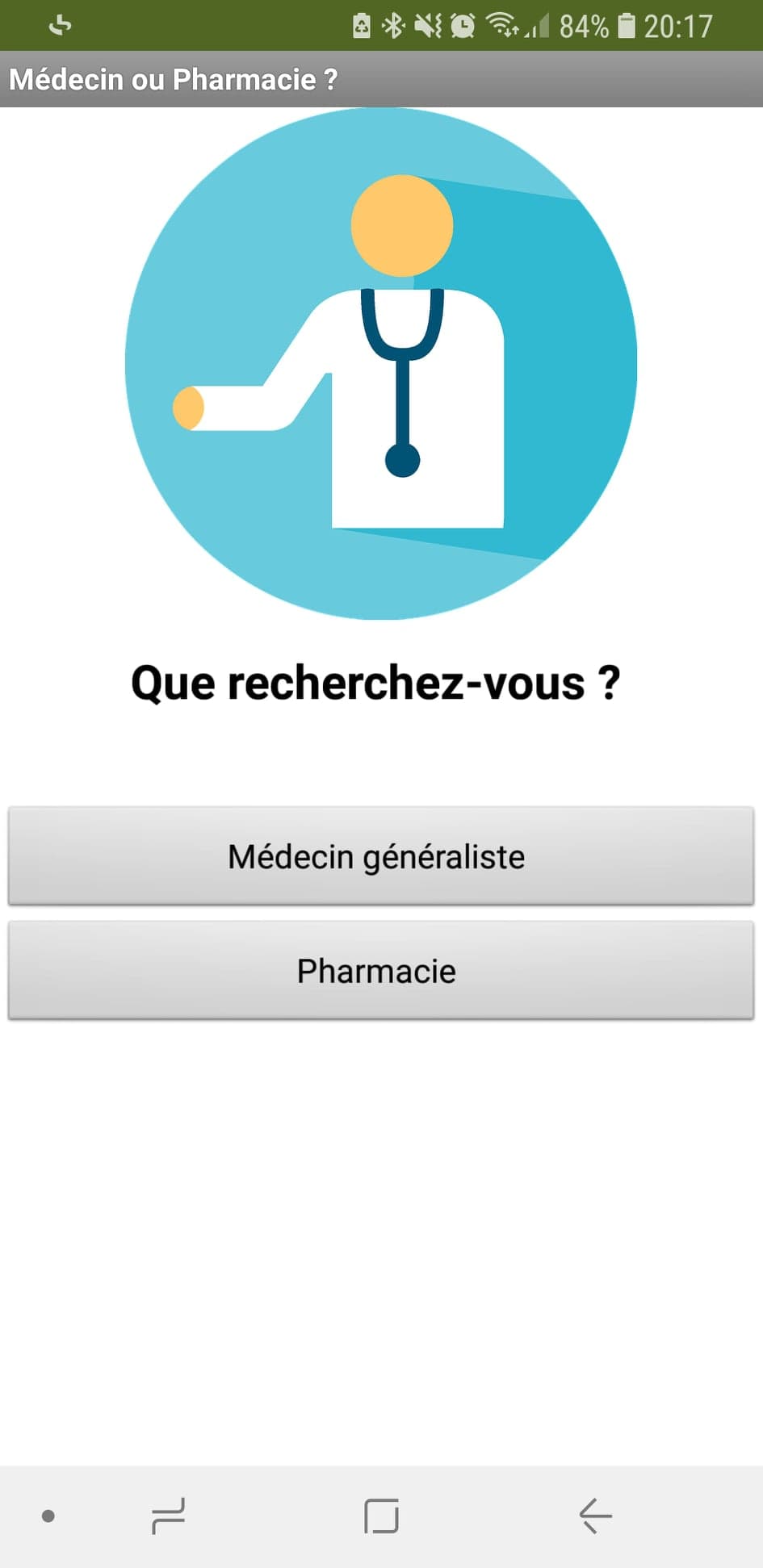Go back using the navigation bar arrow
This screenshot has width=763, height=1568.
pos(595,1516)
